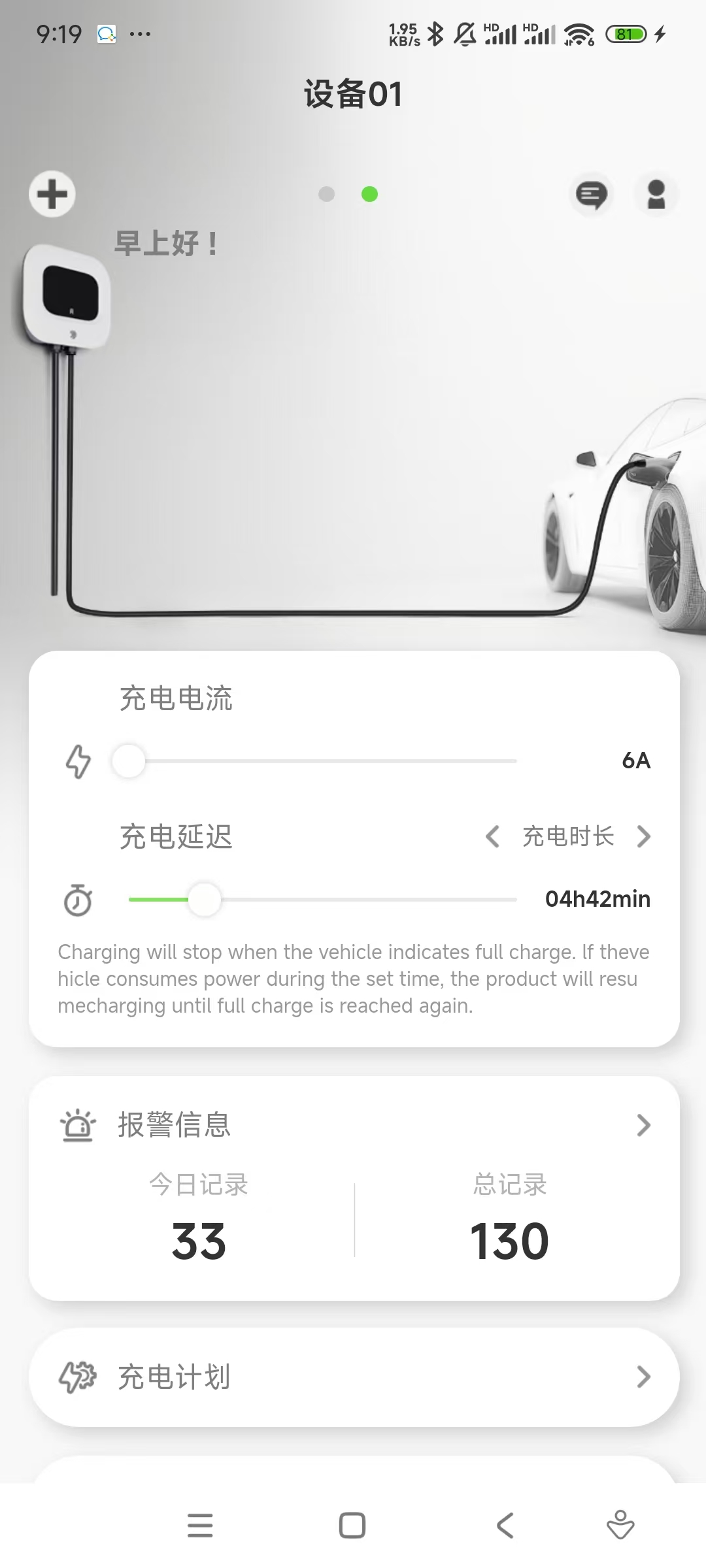Go back using system navigation bar
Image resolution: width=706 pixels, height=1568 pixels.
tap(505, 1526)
